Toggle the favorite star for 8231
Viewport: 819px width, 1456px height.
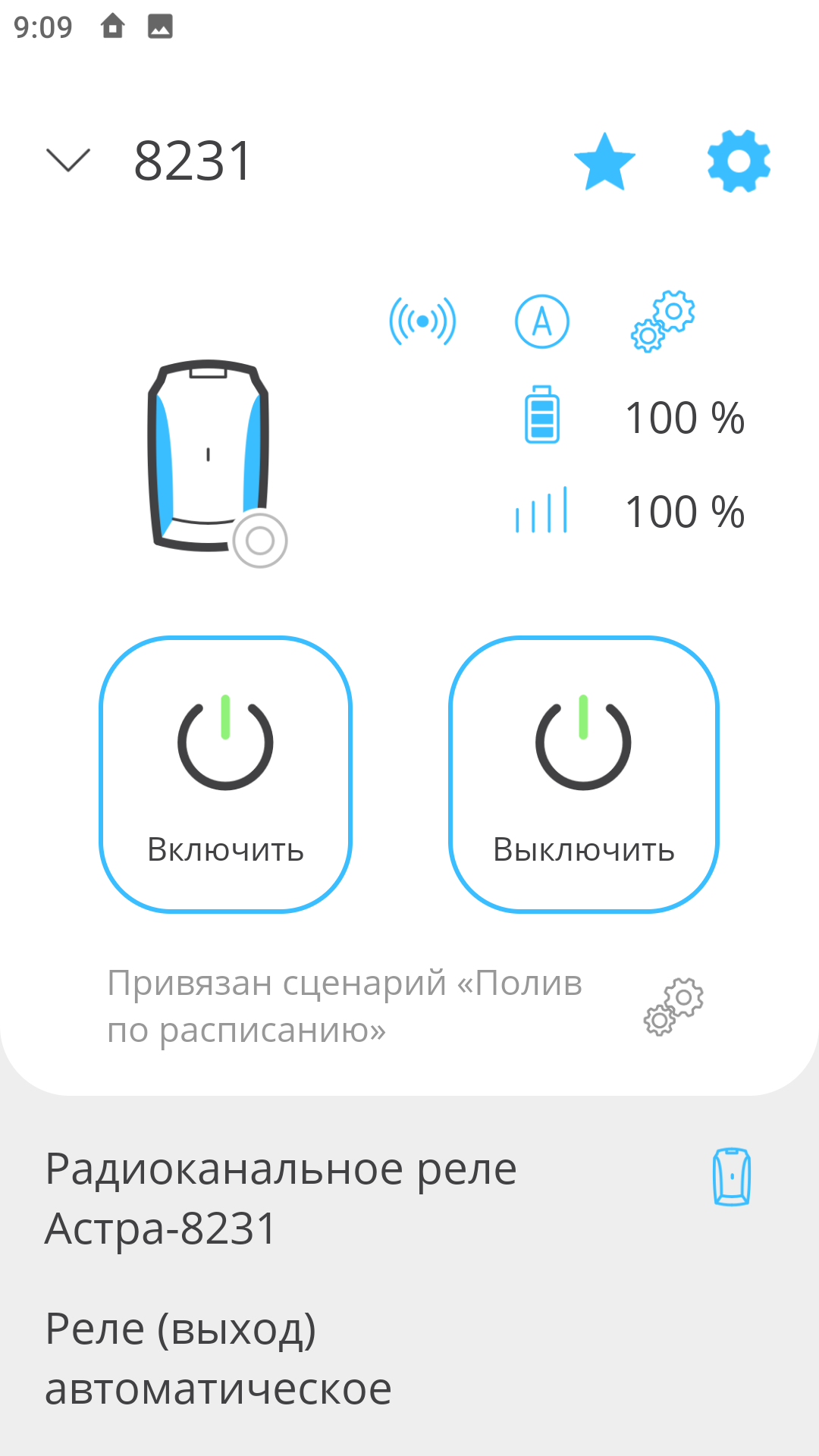click(x=604, y=162)
